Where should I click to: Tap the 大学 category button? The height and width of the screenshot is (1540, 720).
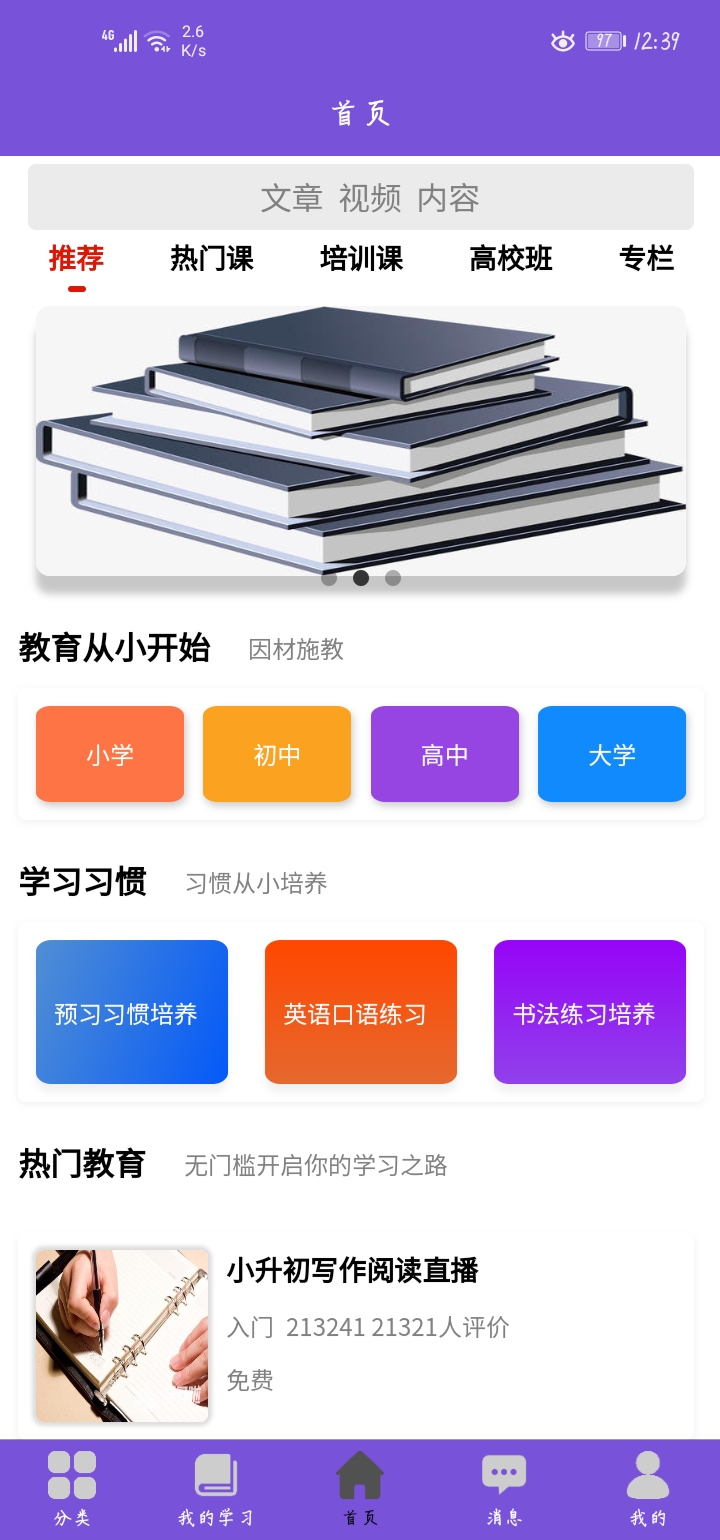pos(612,754)
